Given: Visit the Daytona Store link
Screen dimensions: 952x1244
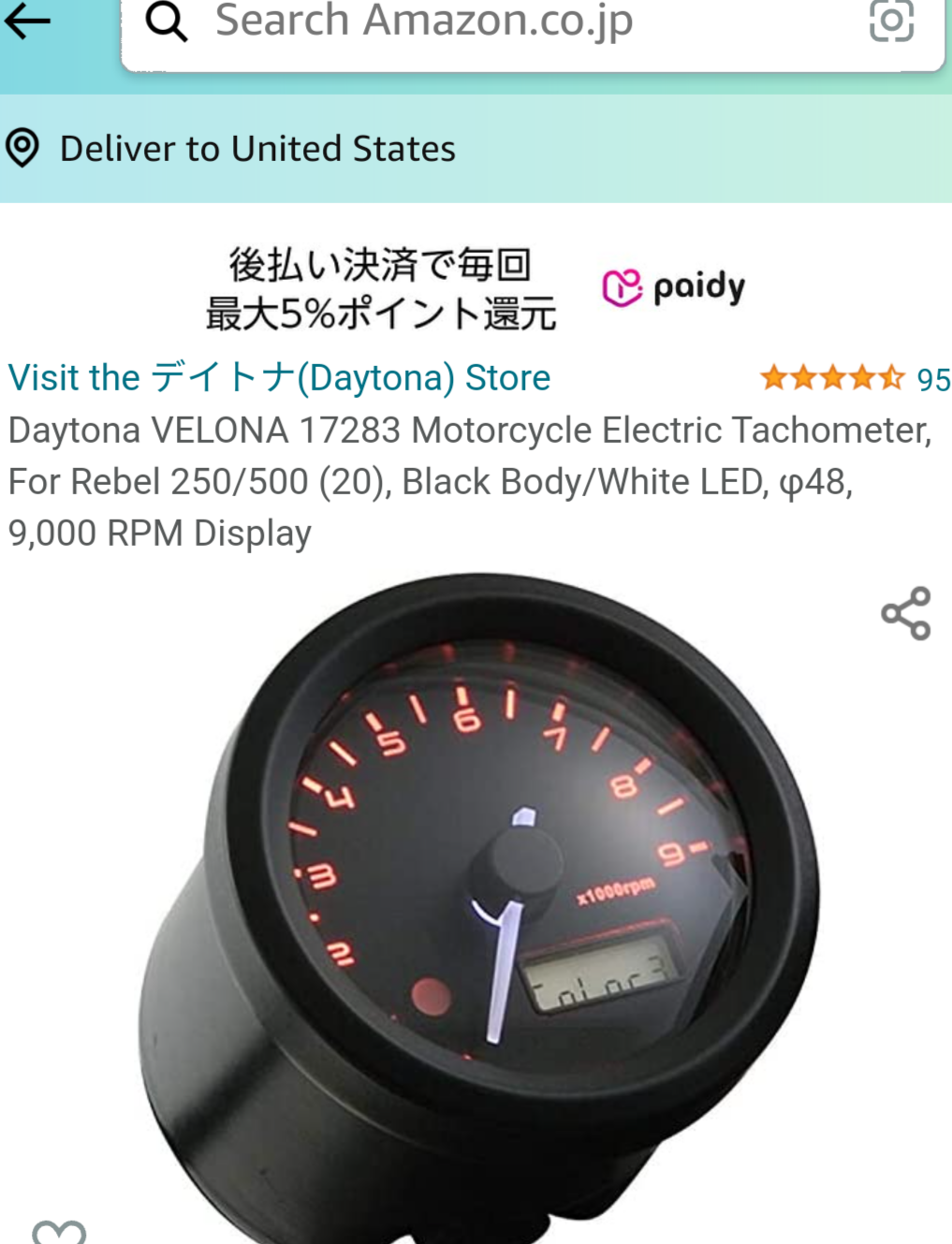Looking at the screenshot, I should [x=279, y=378].
